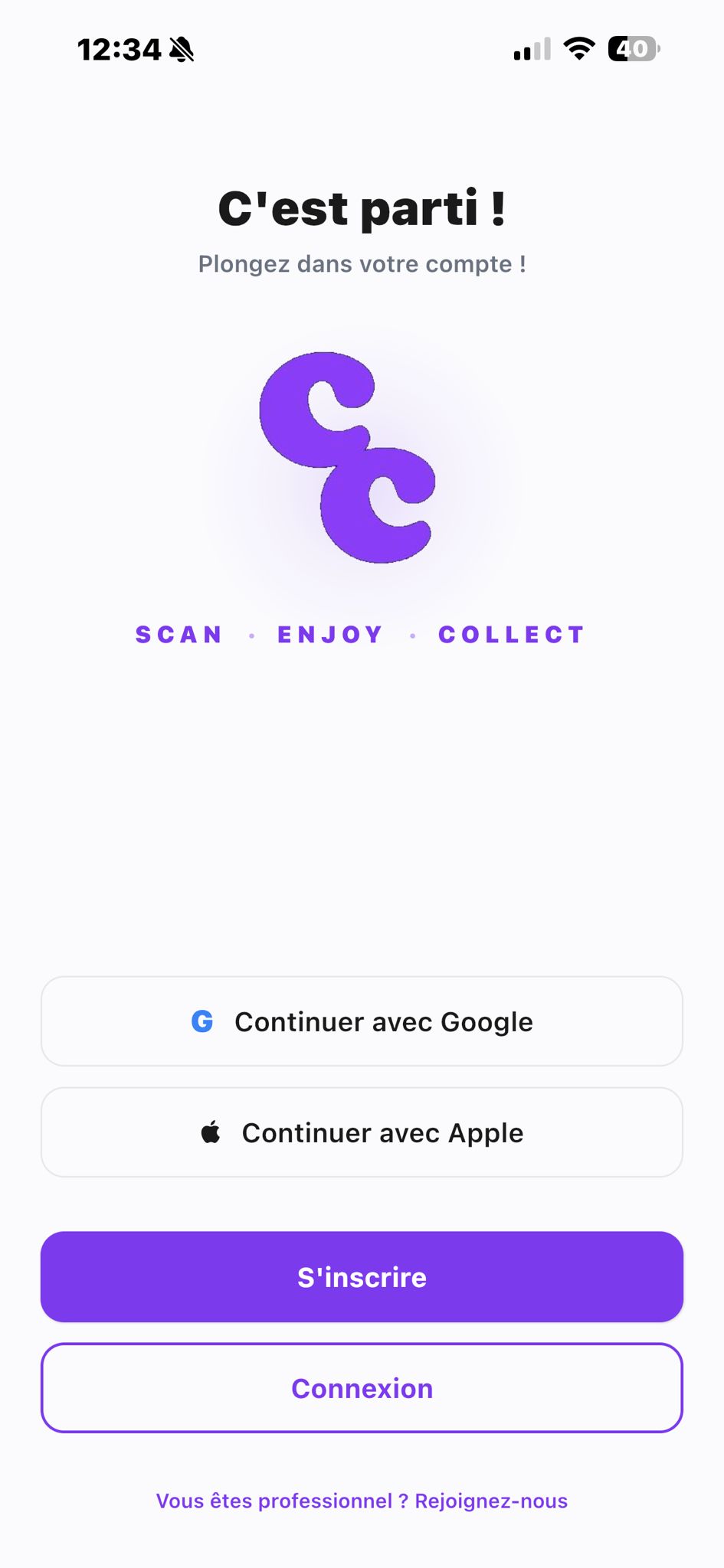Continue with Google sign-in
The width and height of the screenshot is (724, 1568).
[362, 1021]
